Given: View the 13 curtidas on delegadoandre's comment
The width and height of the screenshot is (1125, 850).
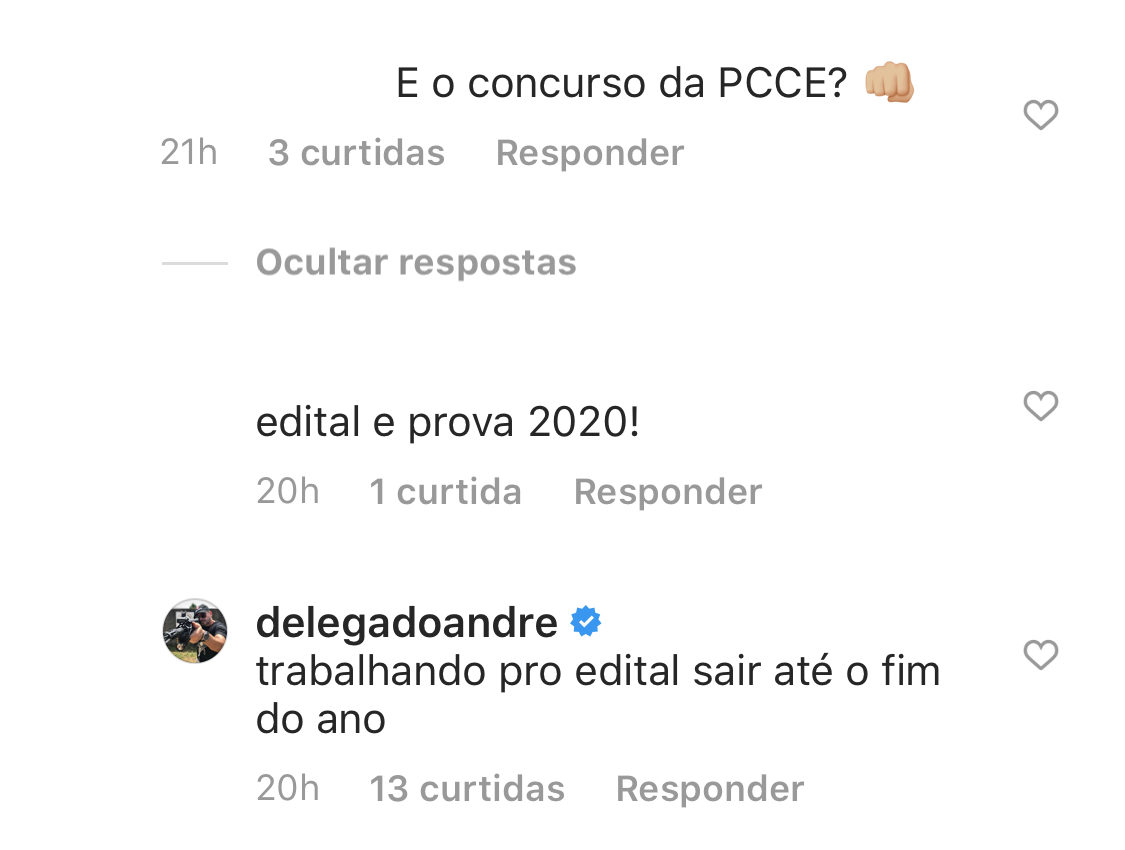Looking at the screenshot, I should (x=467, y=789).
